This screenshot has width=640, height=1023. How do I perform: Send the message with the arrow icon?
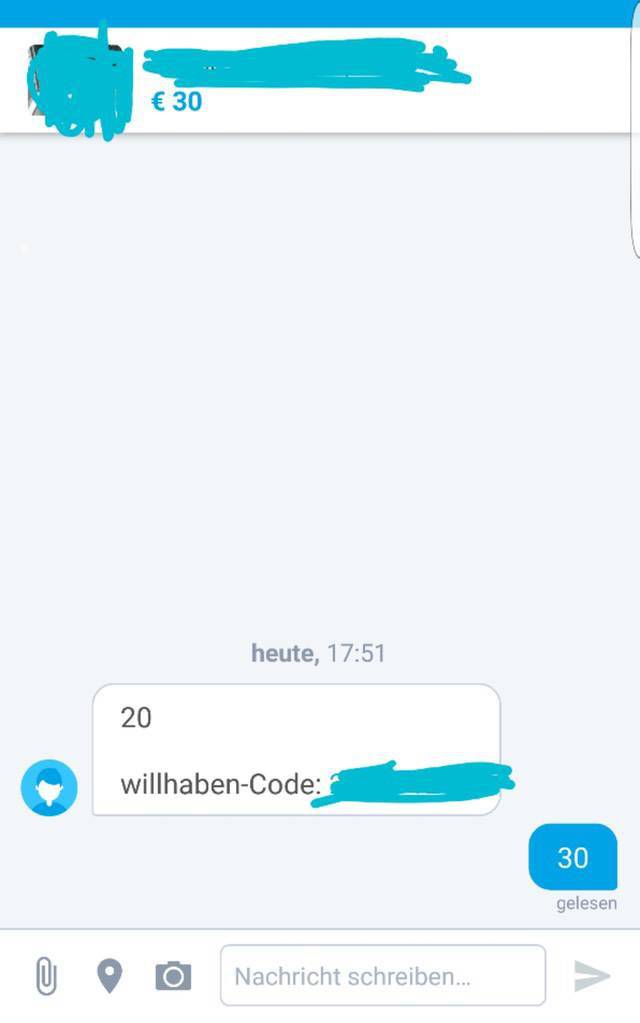(x=591, y=976)
